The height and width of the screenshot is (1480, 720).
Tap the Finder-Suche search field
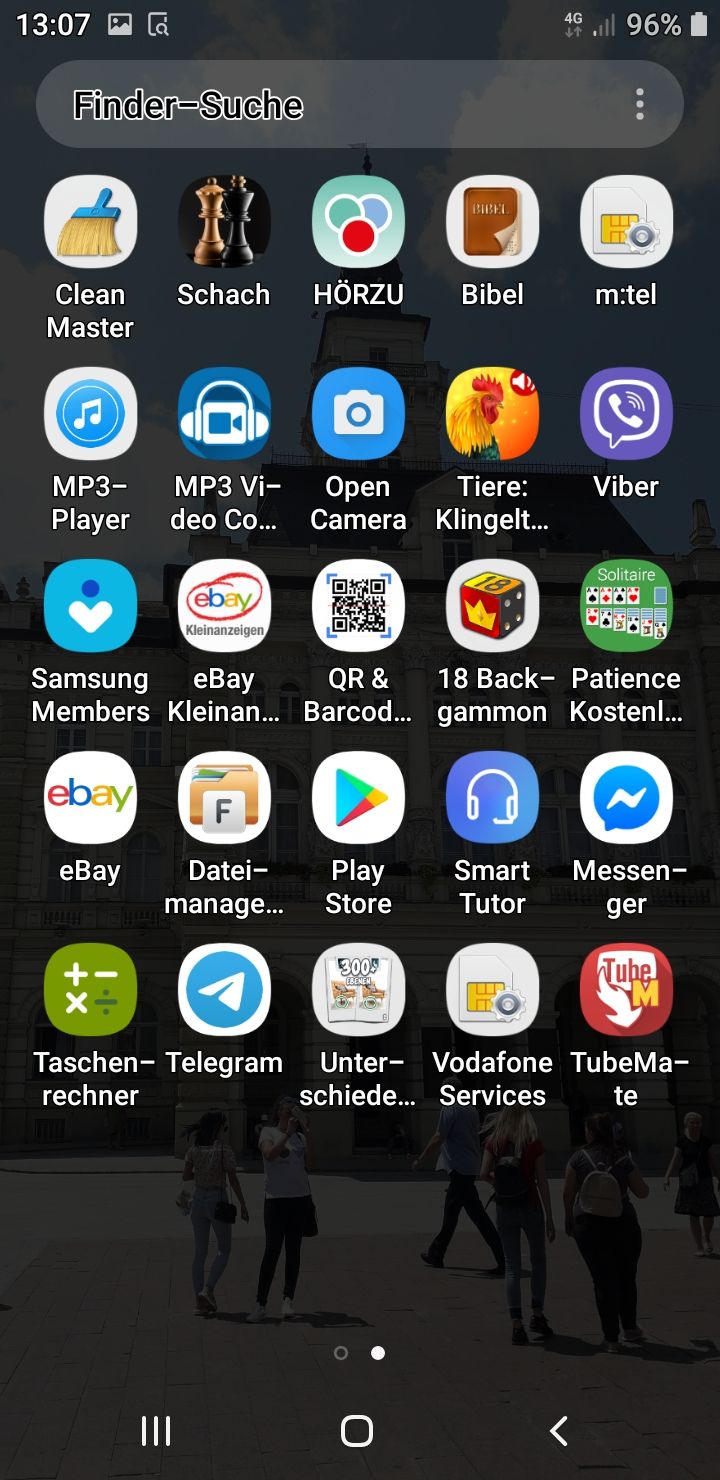pos(300,103)
